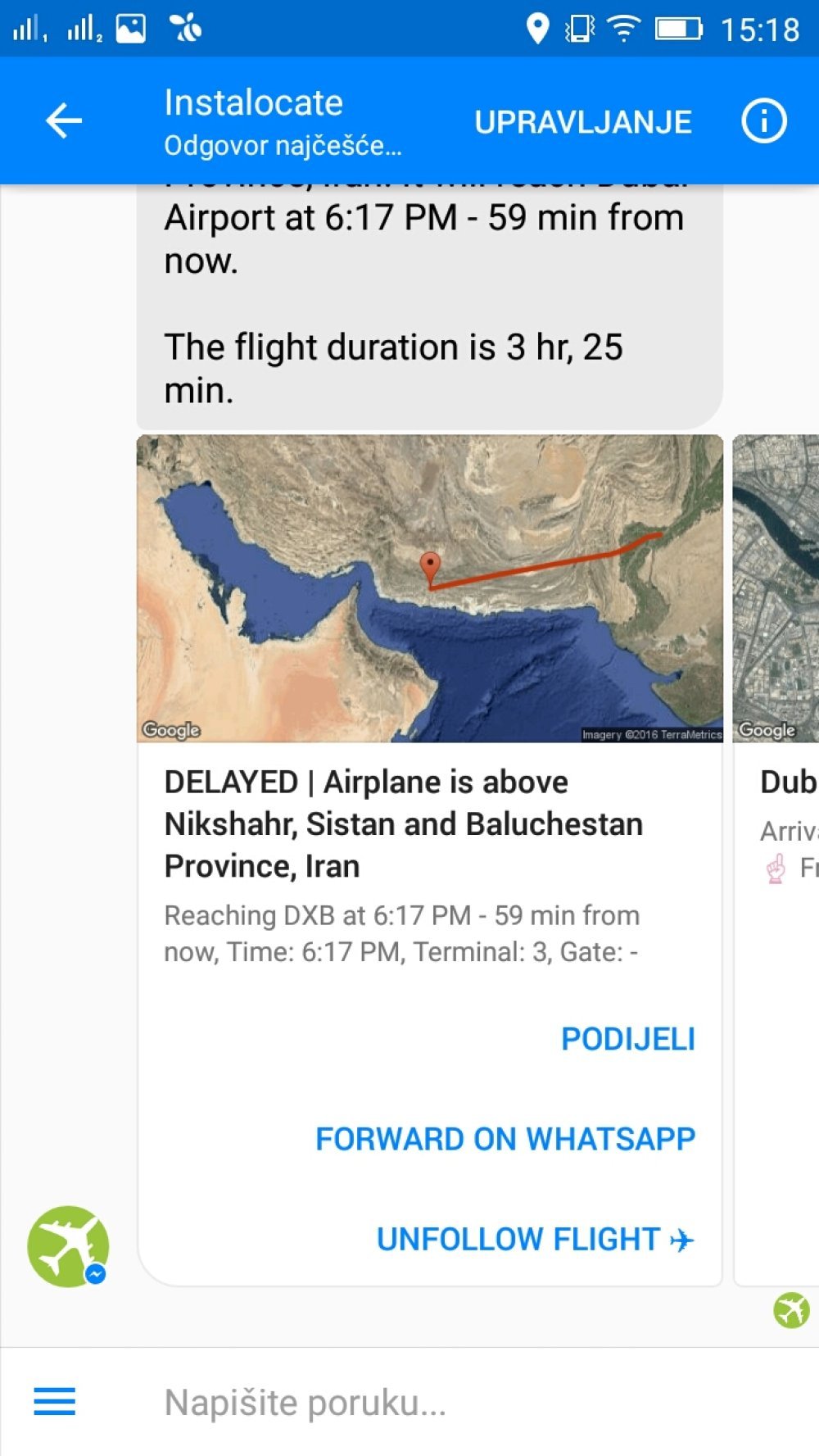Open the hamburger menu beside the message box
Image resolution: width=819 pixels, height=1456 pixels.
pyautogui.click(x=55, y=1402)
